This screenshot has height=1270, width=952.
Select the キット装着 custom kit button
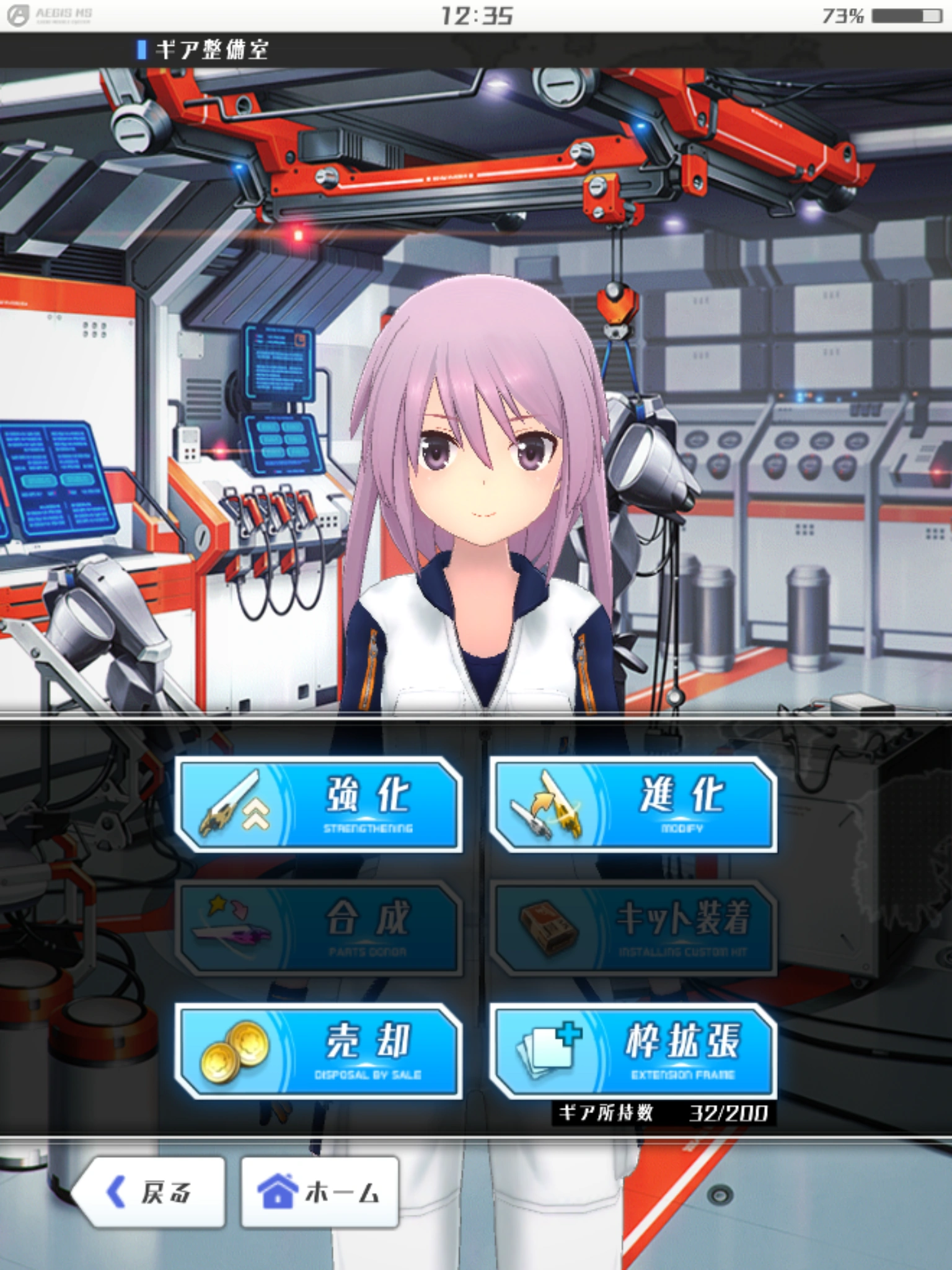point(633,928)
